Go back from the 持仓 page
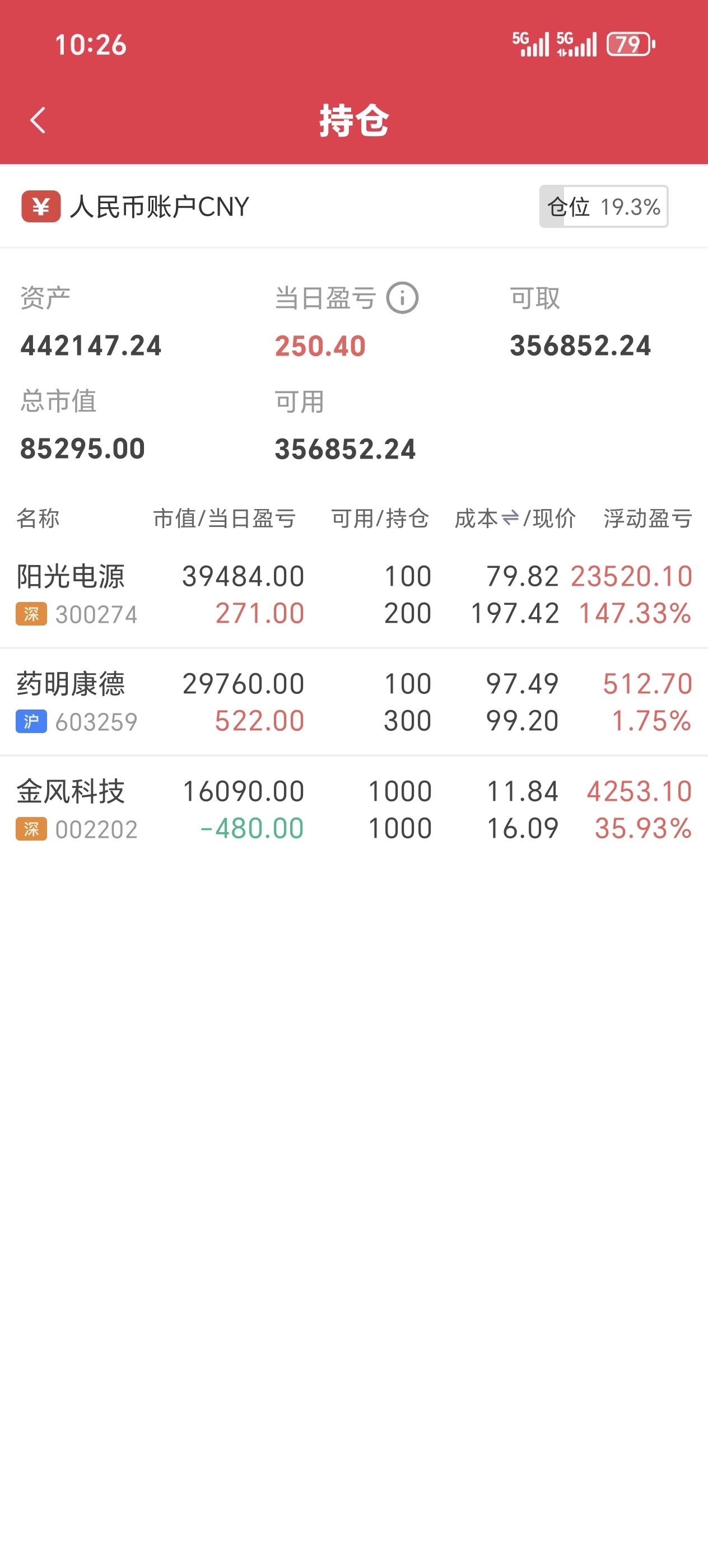Viewport: 708px width, 1568px height. click(x=38, y=120)
